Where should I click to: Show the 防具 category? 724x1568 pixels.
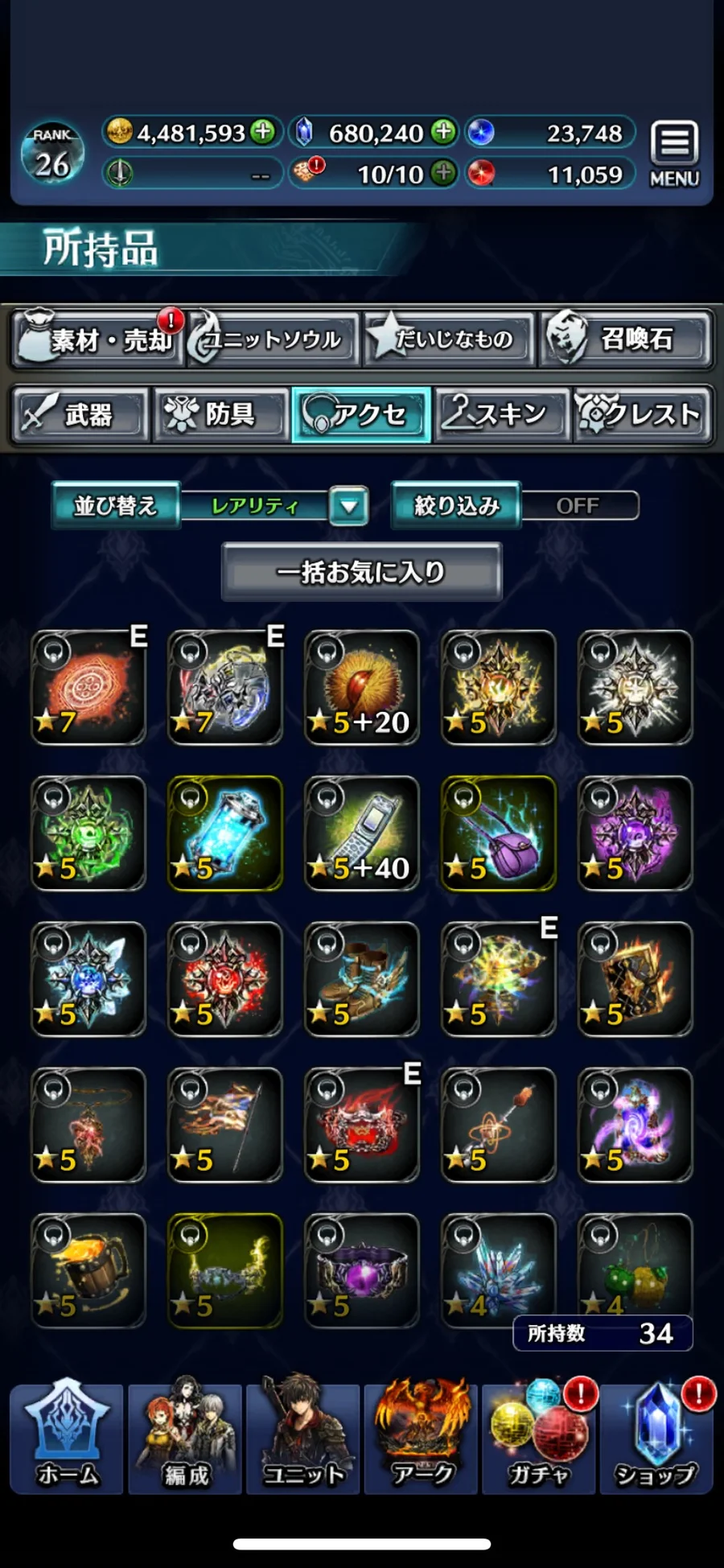point(220,414)
